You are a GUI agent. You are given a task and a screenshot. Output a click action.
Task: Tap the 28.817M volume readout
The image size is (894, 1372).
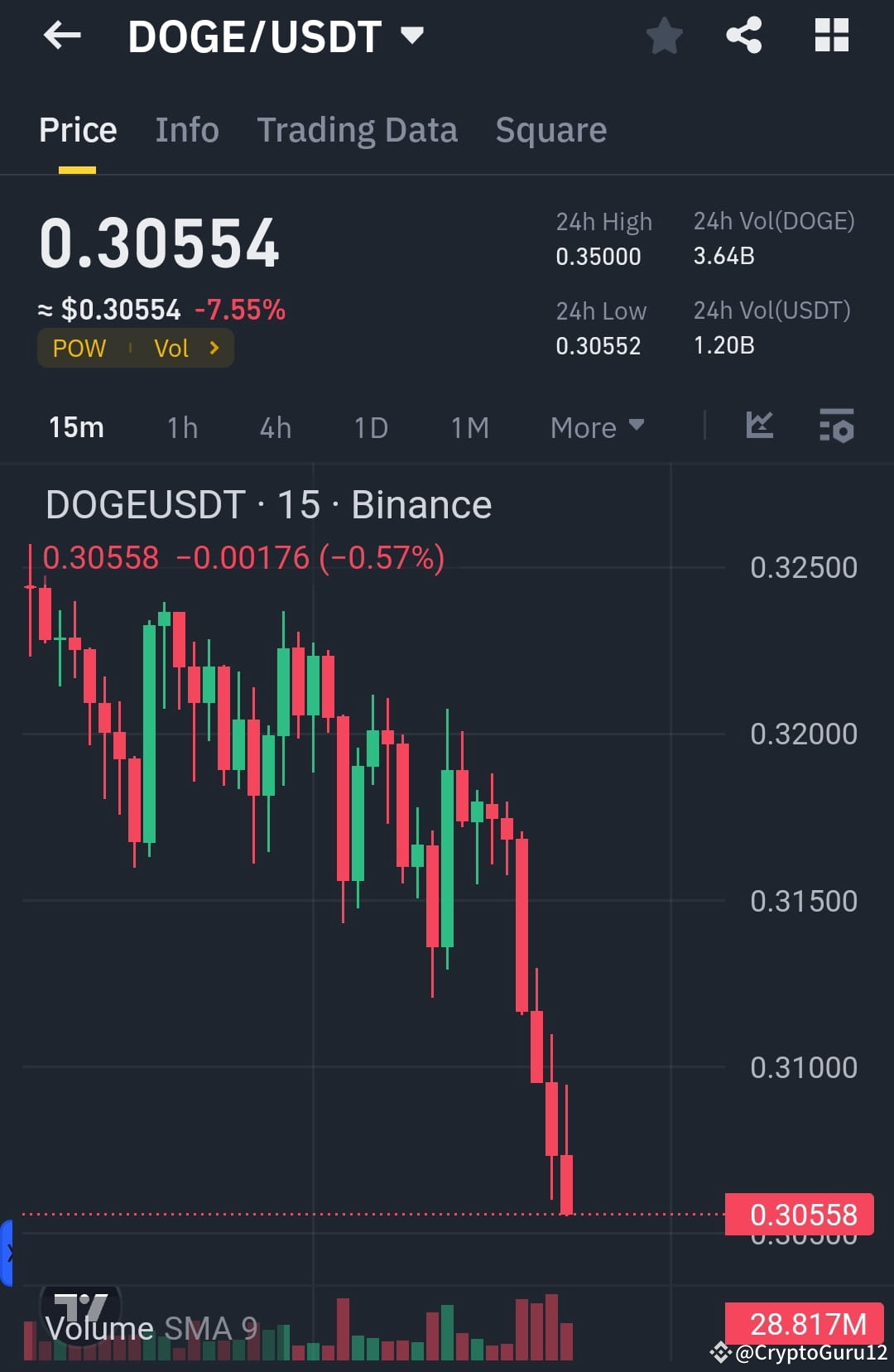pyautogui.click(x=805, y=1324)
